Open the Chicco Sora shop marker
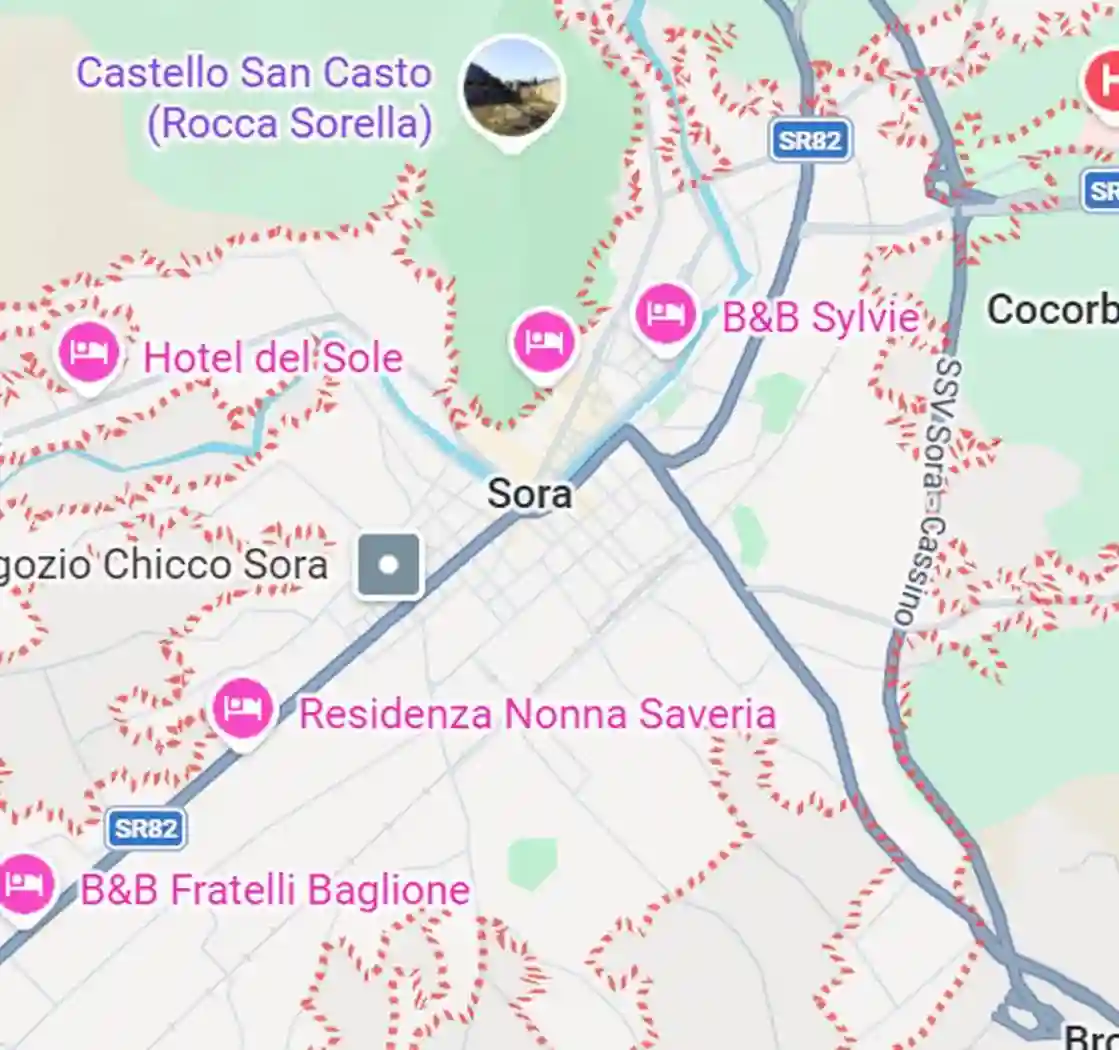This screenshot has height=1050, width=1119. (x=389, y=566)
